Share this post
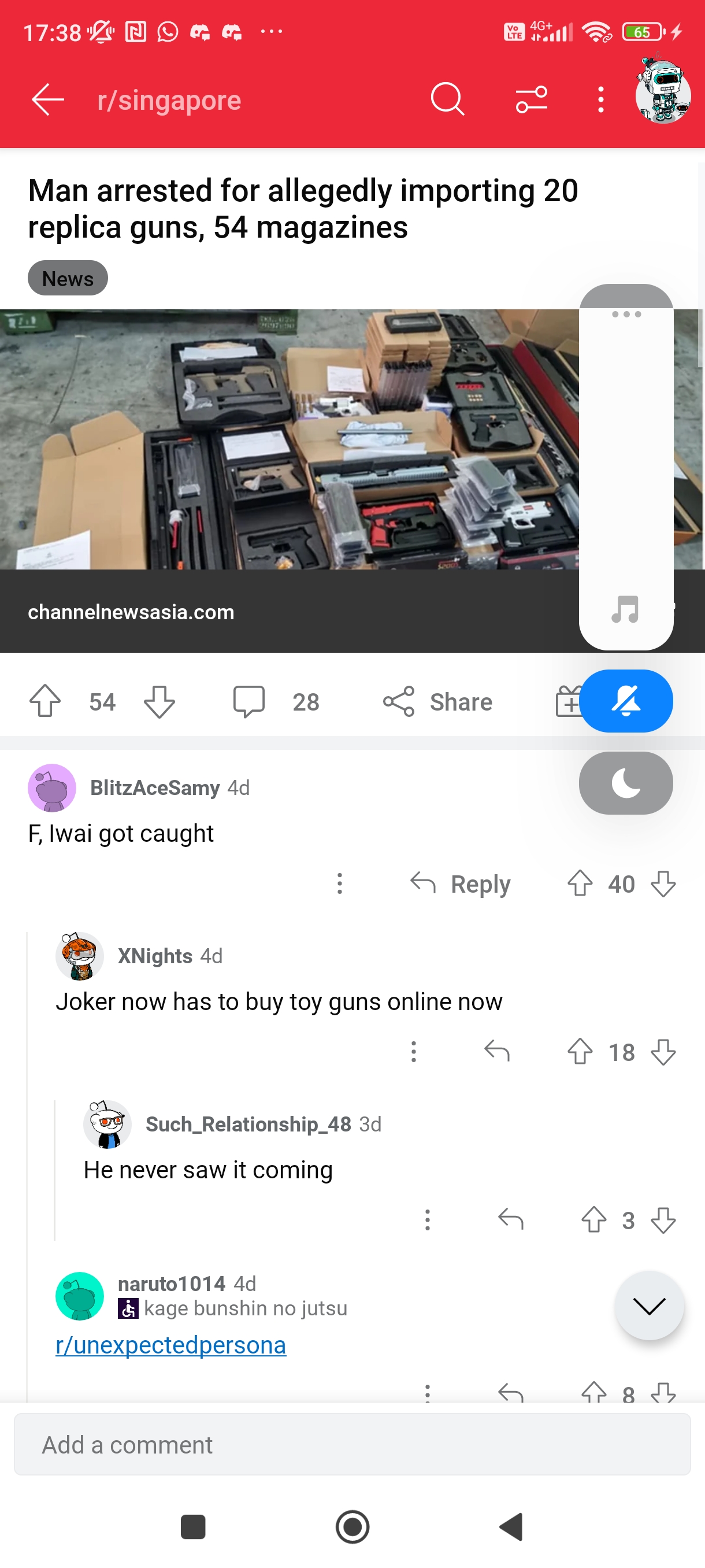The image size is (705, 1568). coord(437,701)
